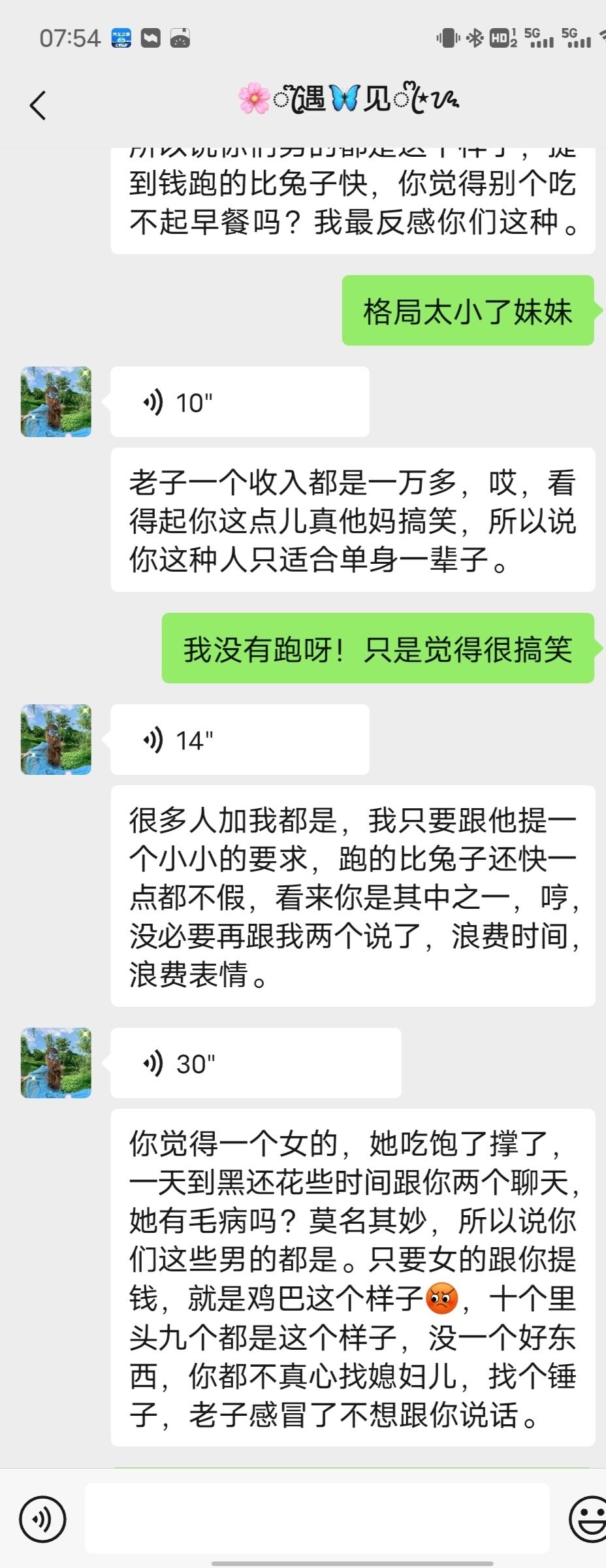Play the 10-second voice message
Screen dimensions: 606x1568
click(239, 402)
